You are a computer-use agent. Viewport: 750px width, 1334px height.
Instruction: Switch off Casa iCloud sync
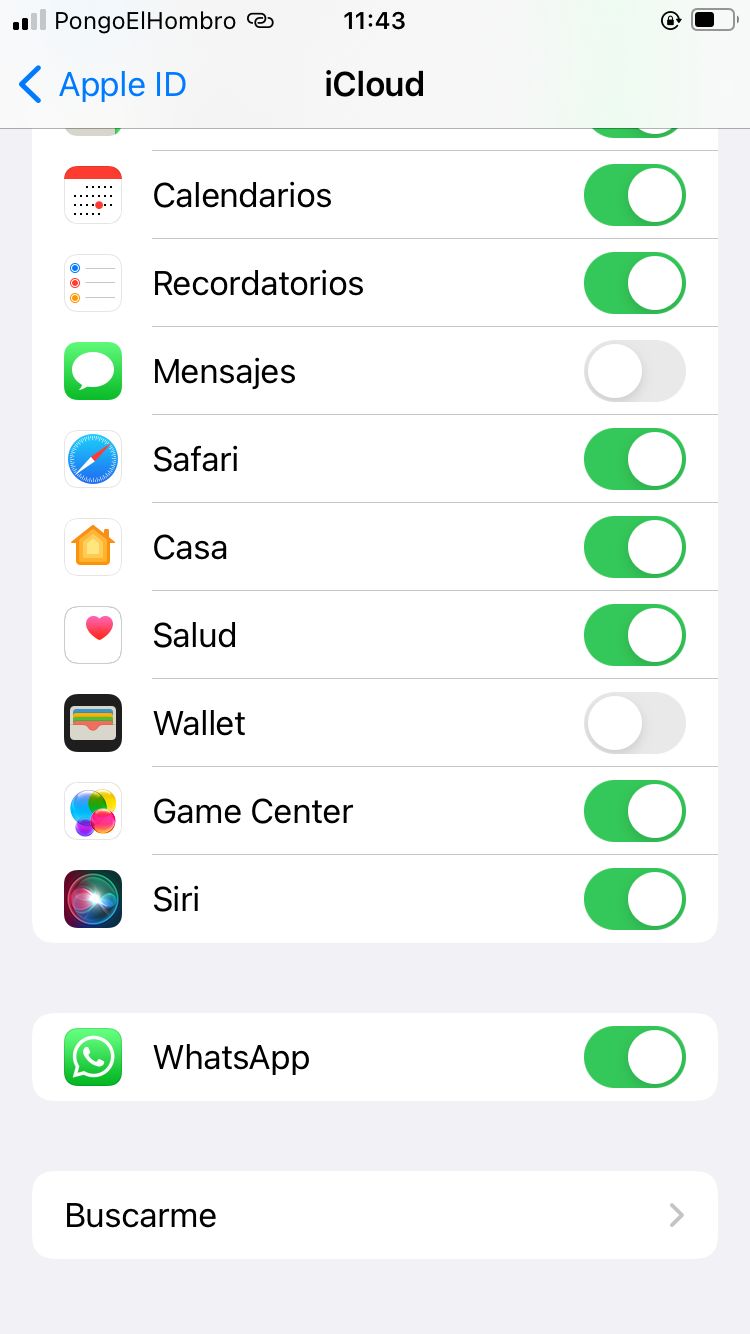tap(634, 547)
